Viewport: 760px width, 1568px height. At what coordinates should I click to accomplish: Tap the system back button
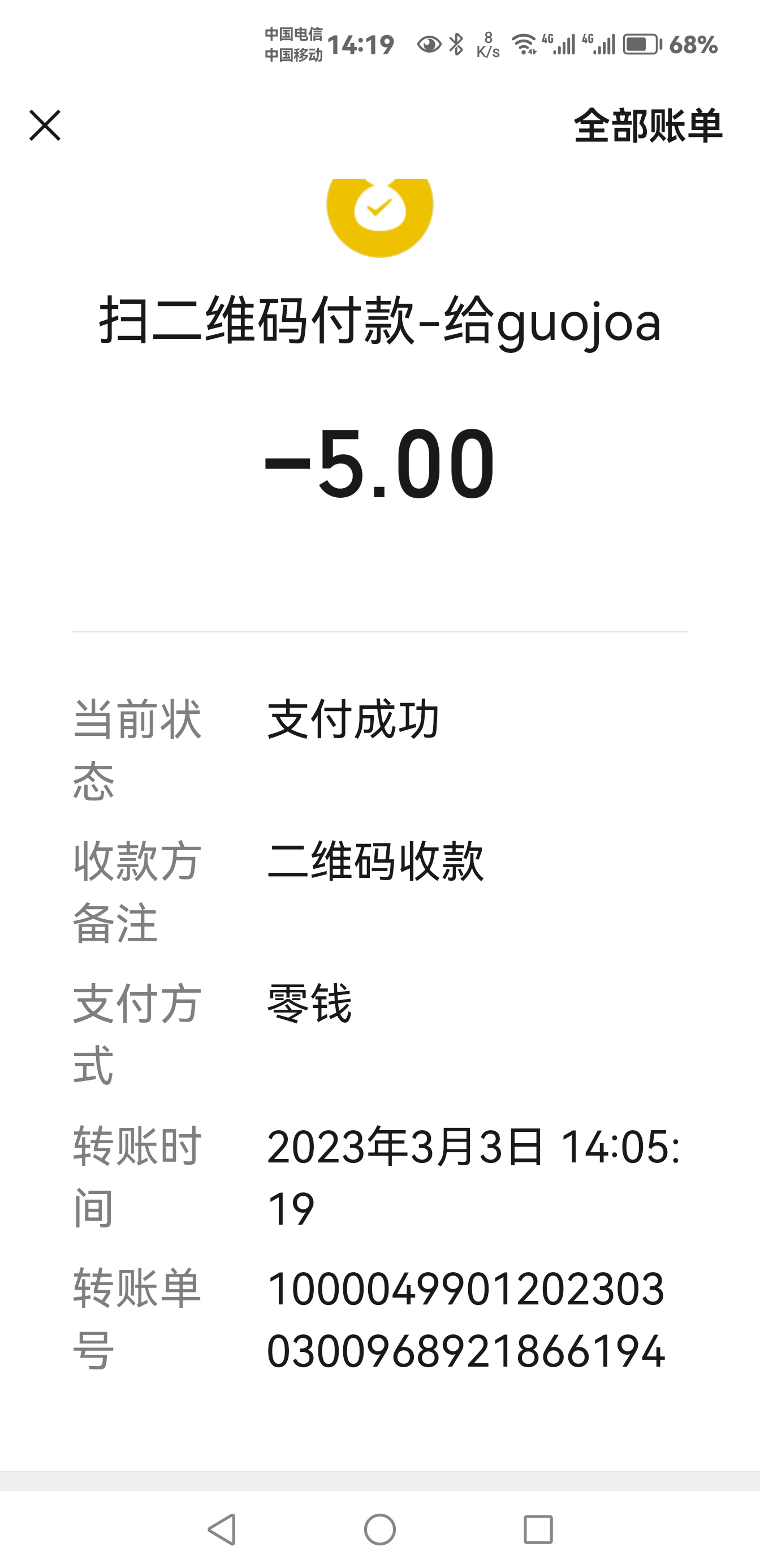pyautogui.click(x=222, y=1528)
